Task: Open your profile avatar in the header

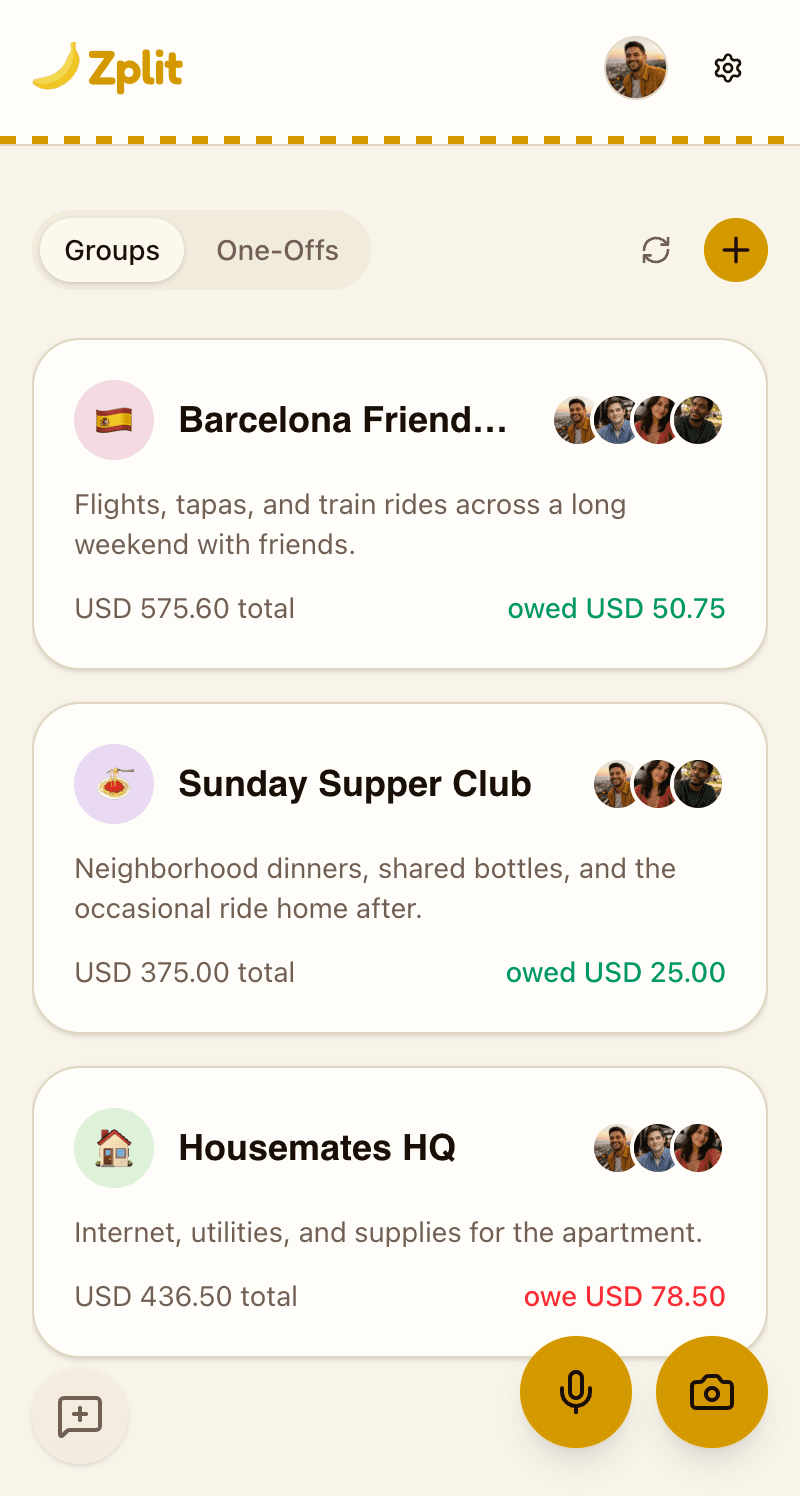Action: [x=635, y=68]
